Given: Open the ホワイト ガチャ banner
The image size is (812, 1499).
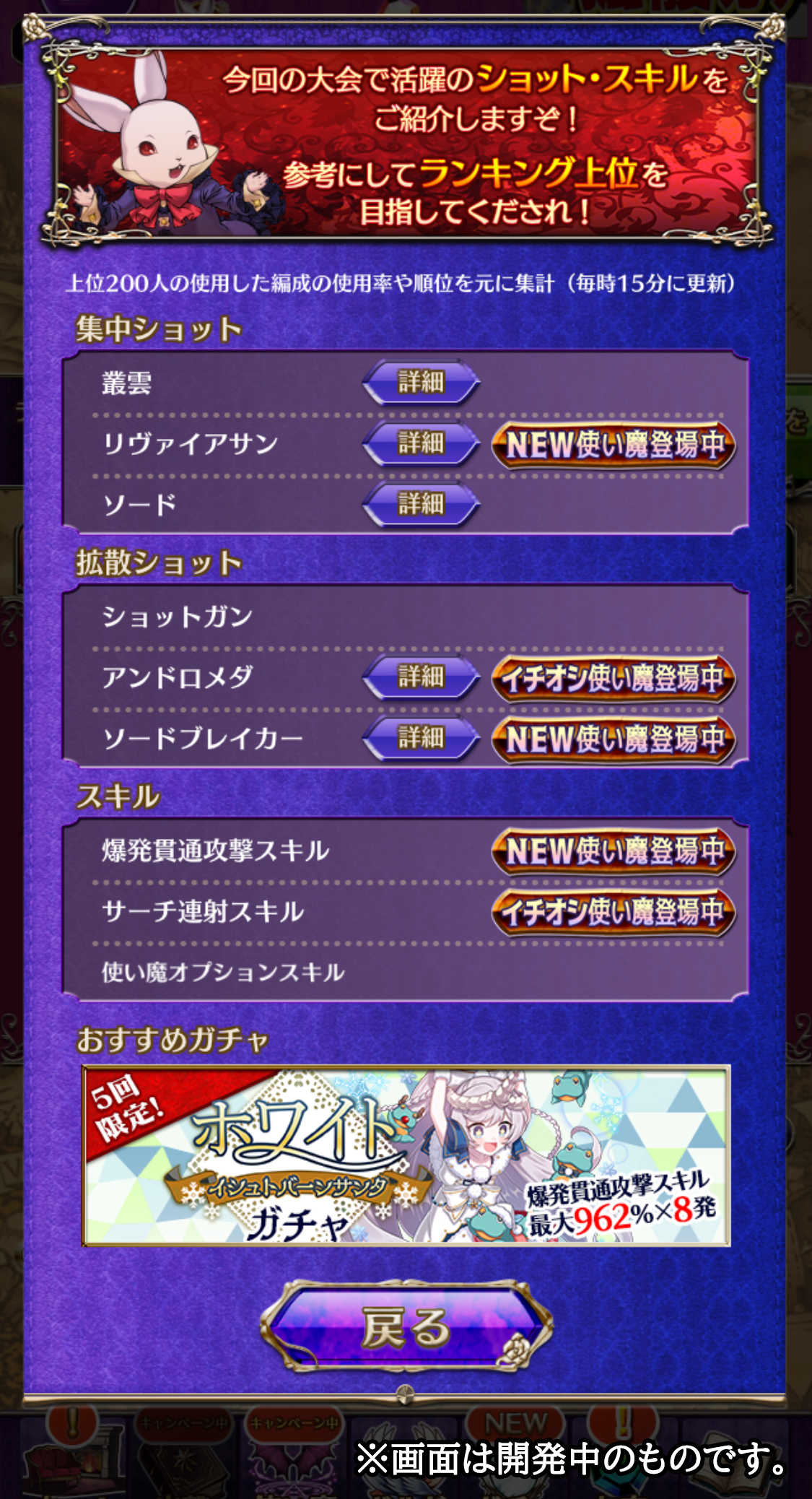Looking at the screenshot, I should point(406,1155).
